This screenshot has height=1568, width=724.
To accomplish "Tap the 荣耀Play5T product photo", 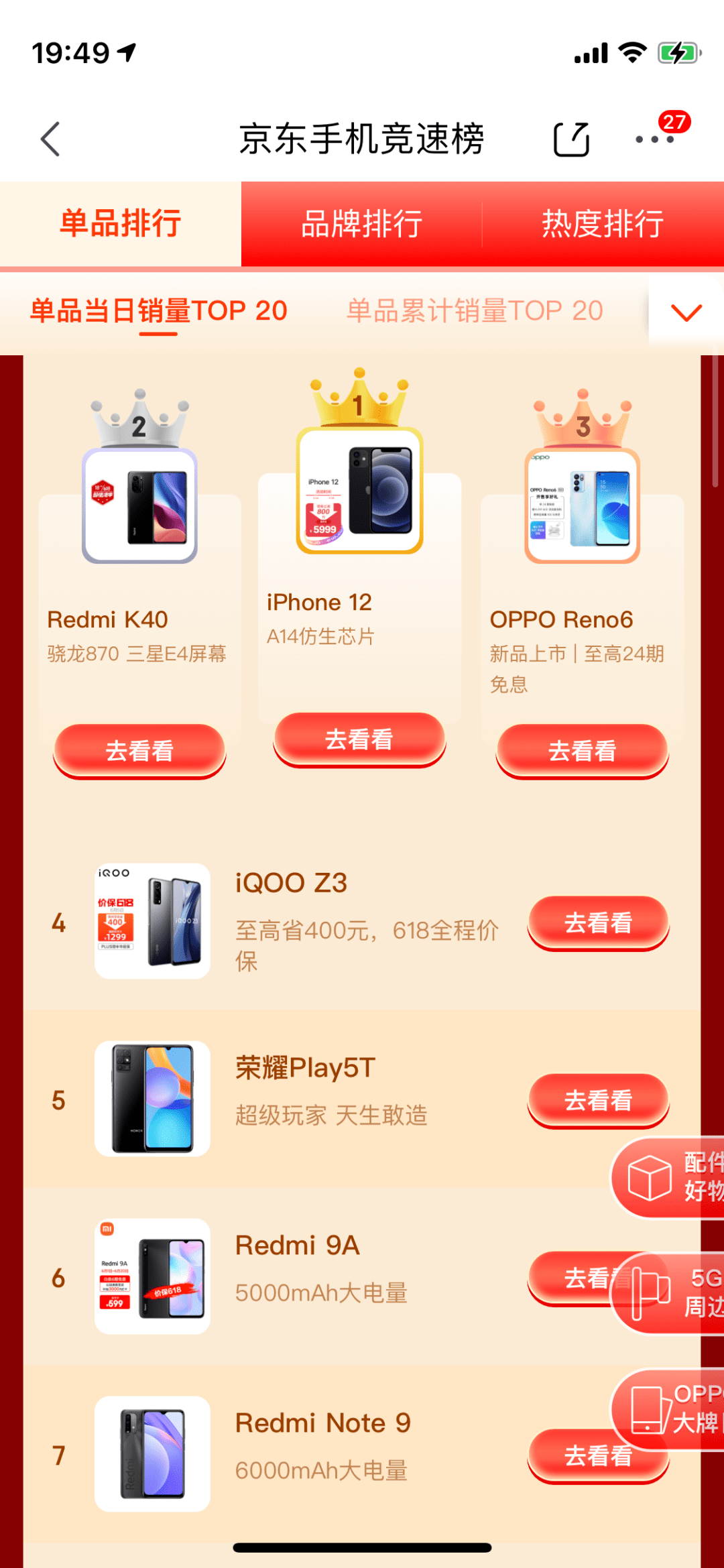I will coord(152,1099).
